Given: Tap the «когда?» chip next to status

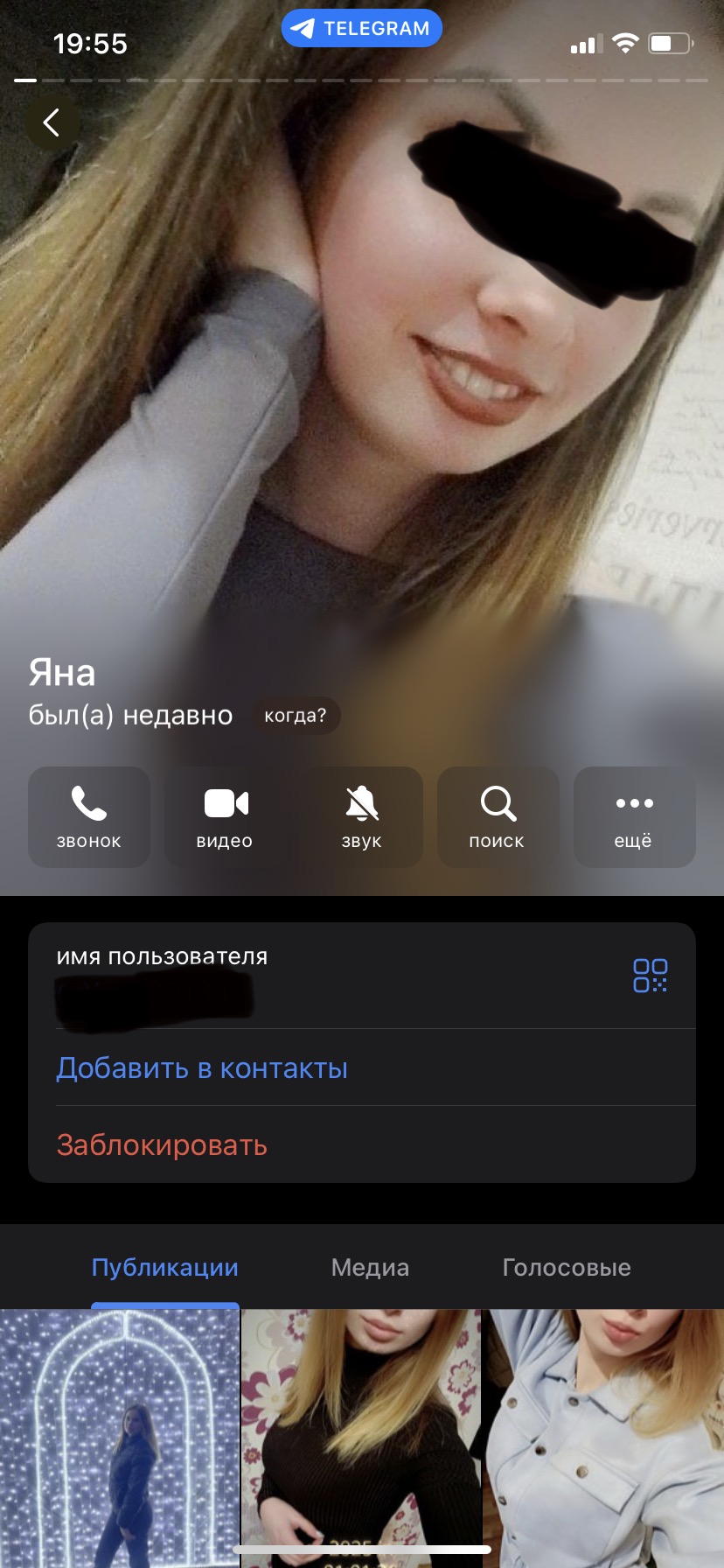Looking at the screenshot, I should (x=296, y=716).
